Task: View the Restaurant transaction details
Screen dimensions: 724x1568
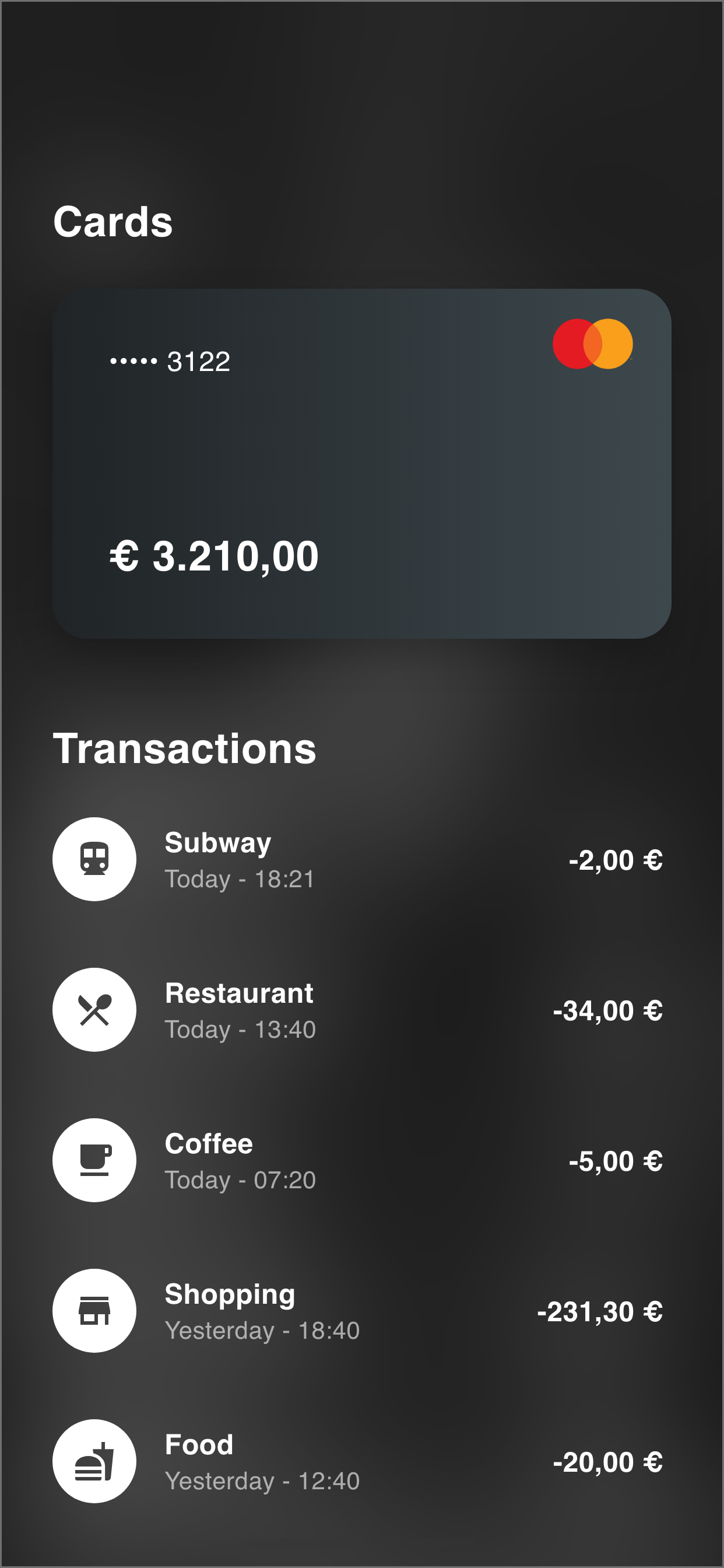Action: click(x=362, y=1009)
